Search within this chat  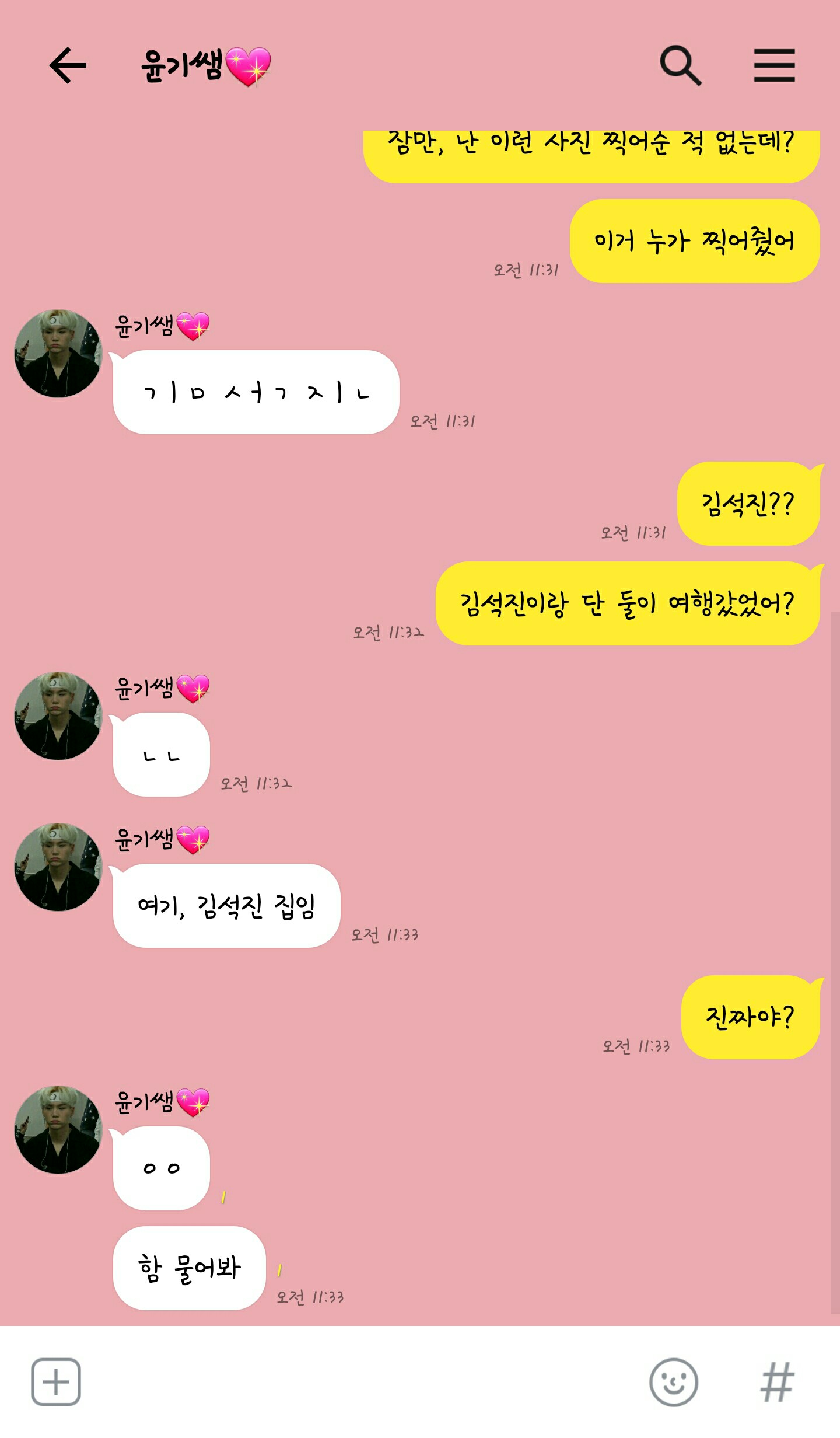point(680,65)
